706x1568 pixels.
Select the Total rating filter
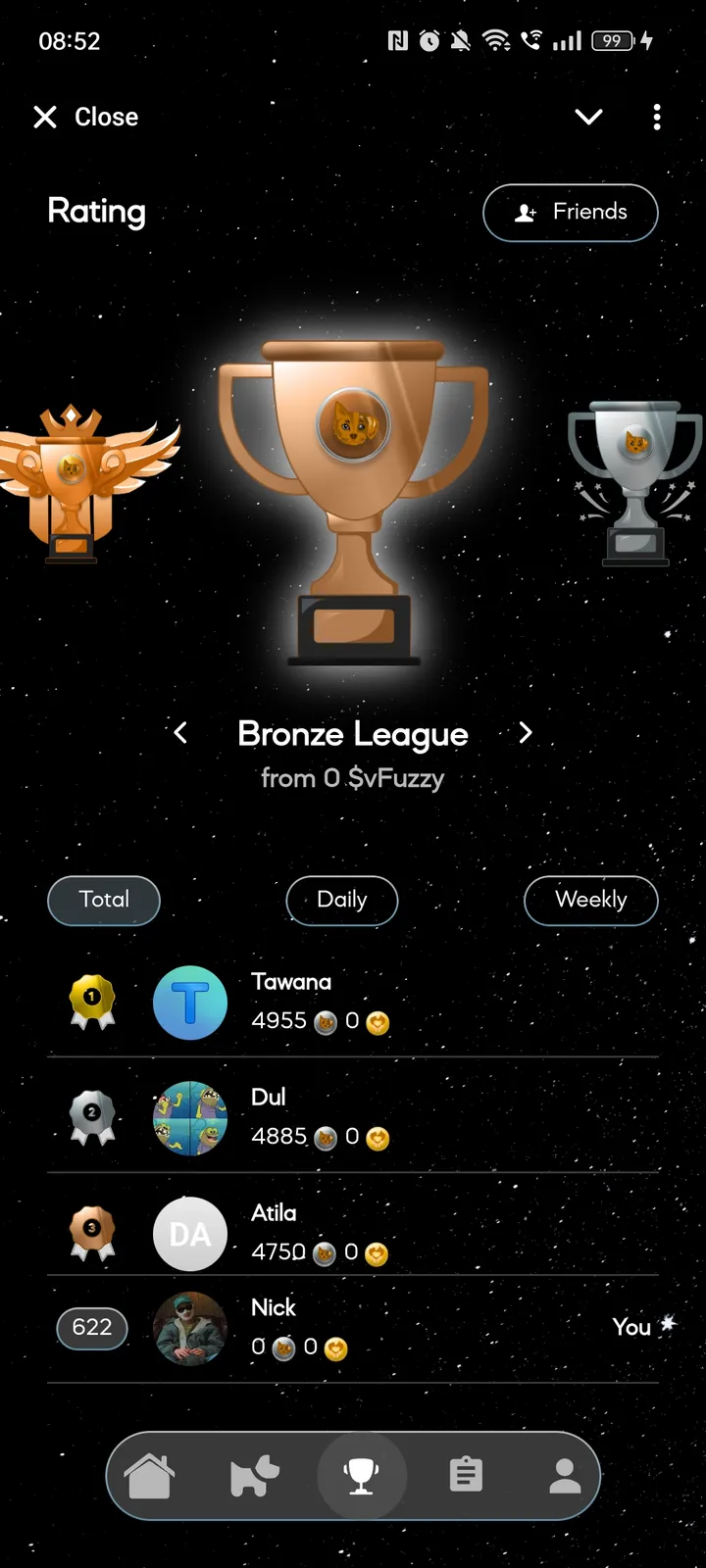pos(104,900)
